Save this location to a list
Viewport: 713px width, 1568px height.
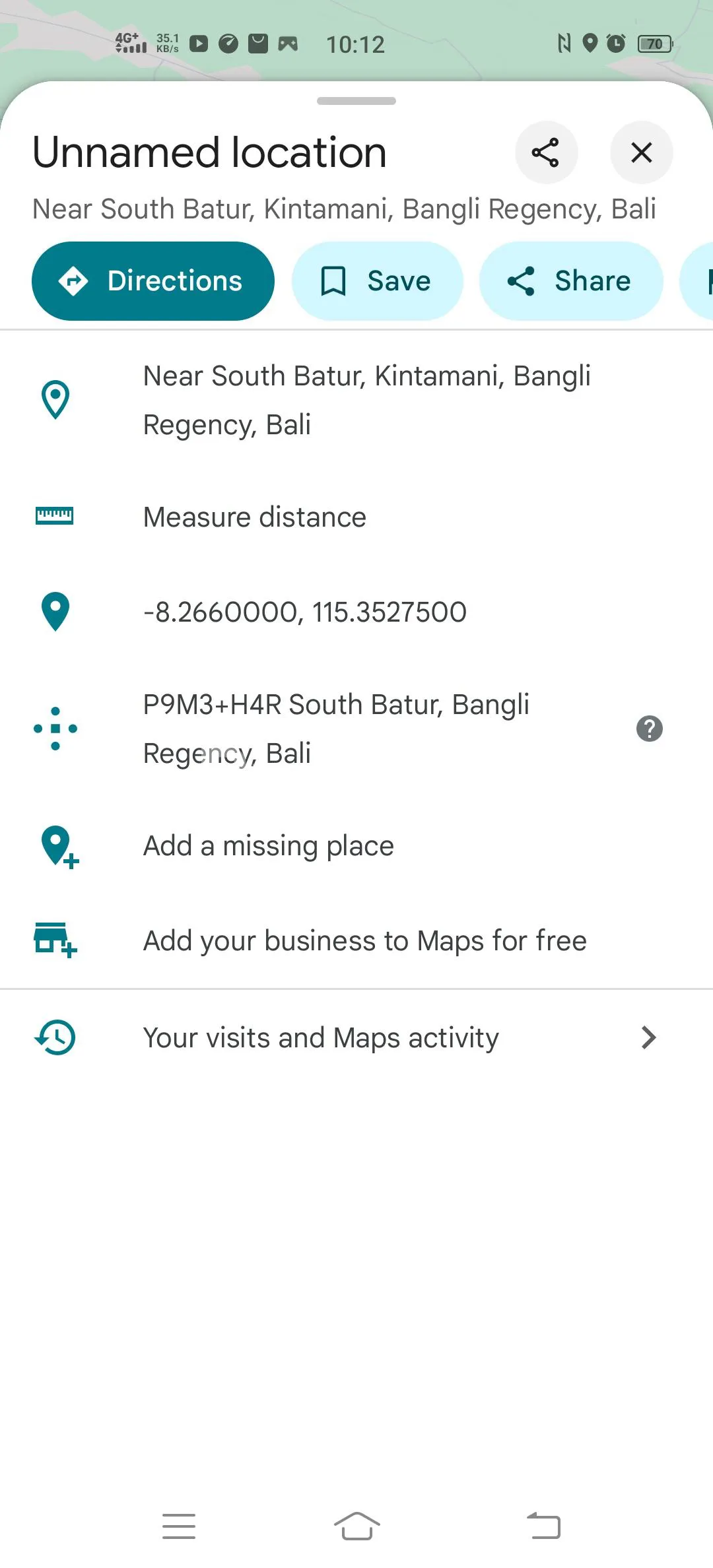pos(378,281)
